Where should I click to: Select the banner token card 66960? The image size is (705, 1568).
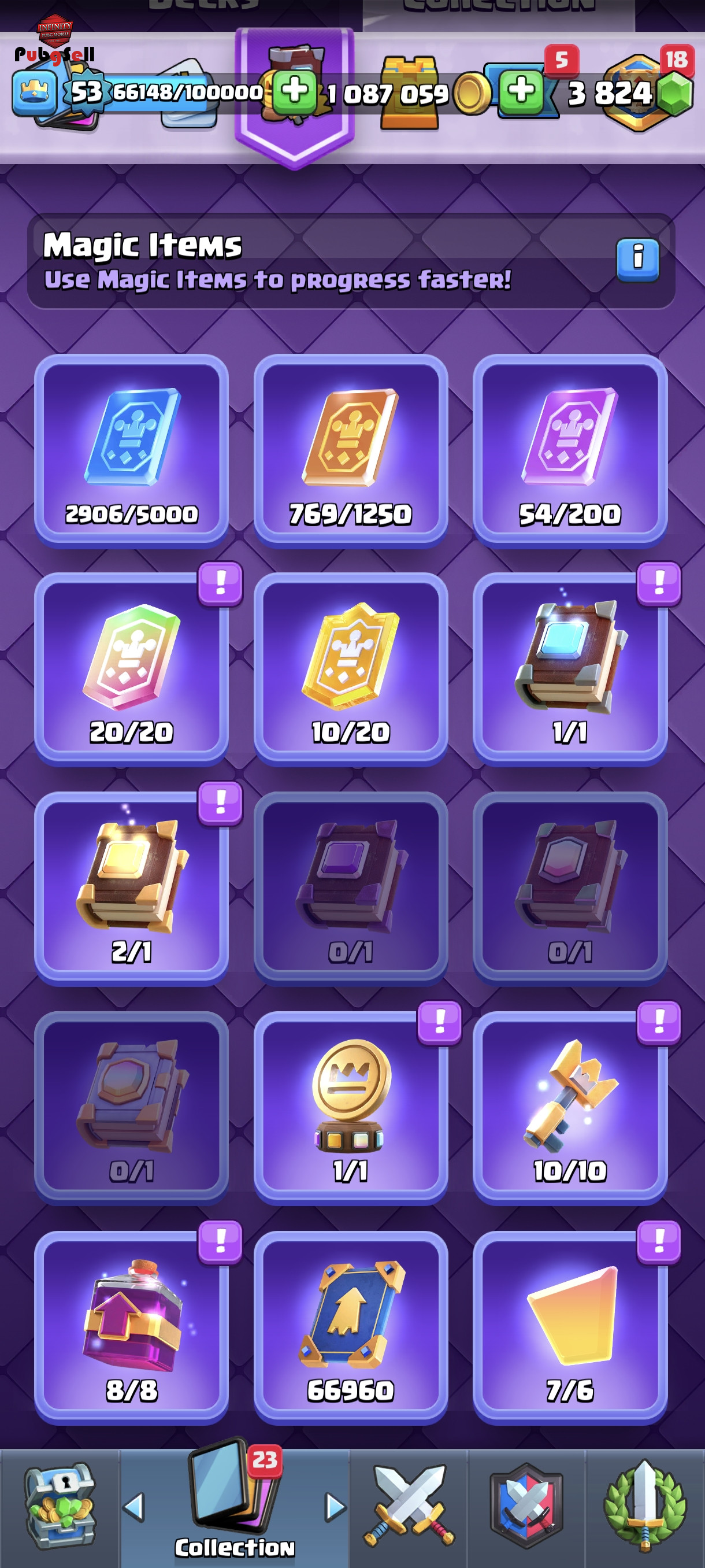(351, 1327)
